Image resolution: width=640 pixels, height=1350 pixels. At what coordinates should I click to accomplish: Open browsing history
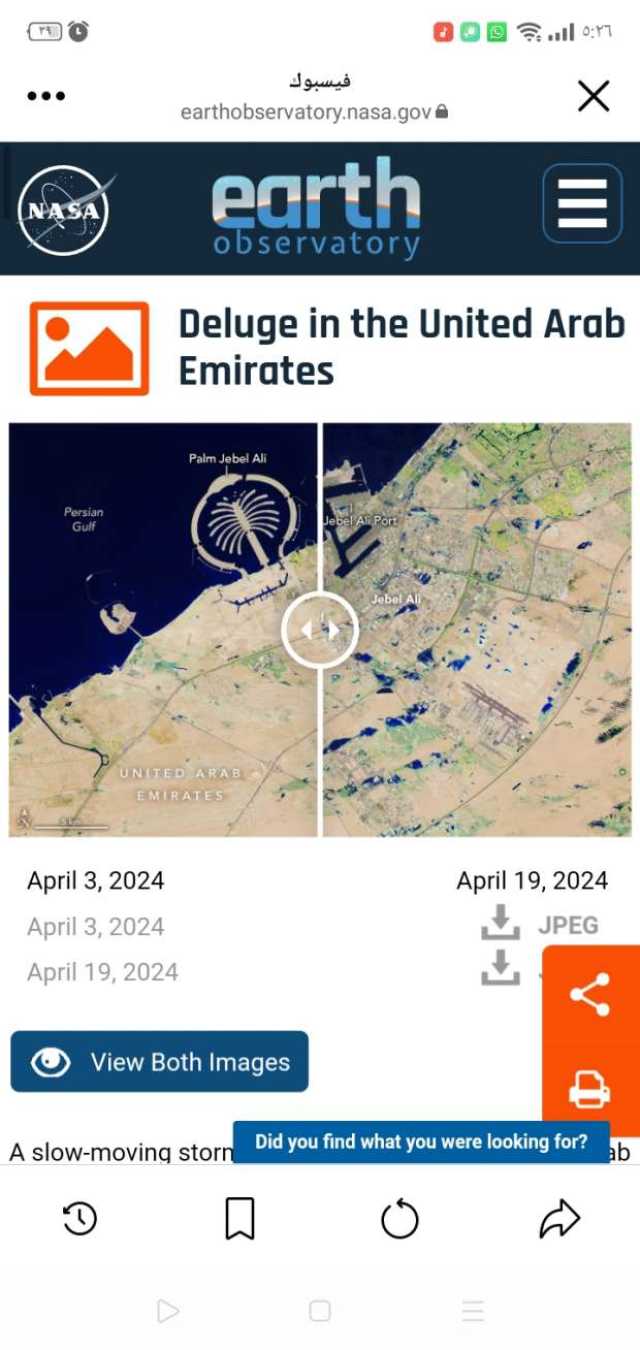[80, 1218]
